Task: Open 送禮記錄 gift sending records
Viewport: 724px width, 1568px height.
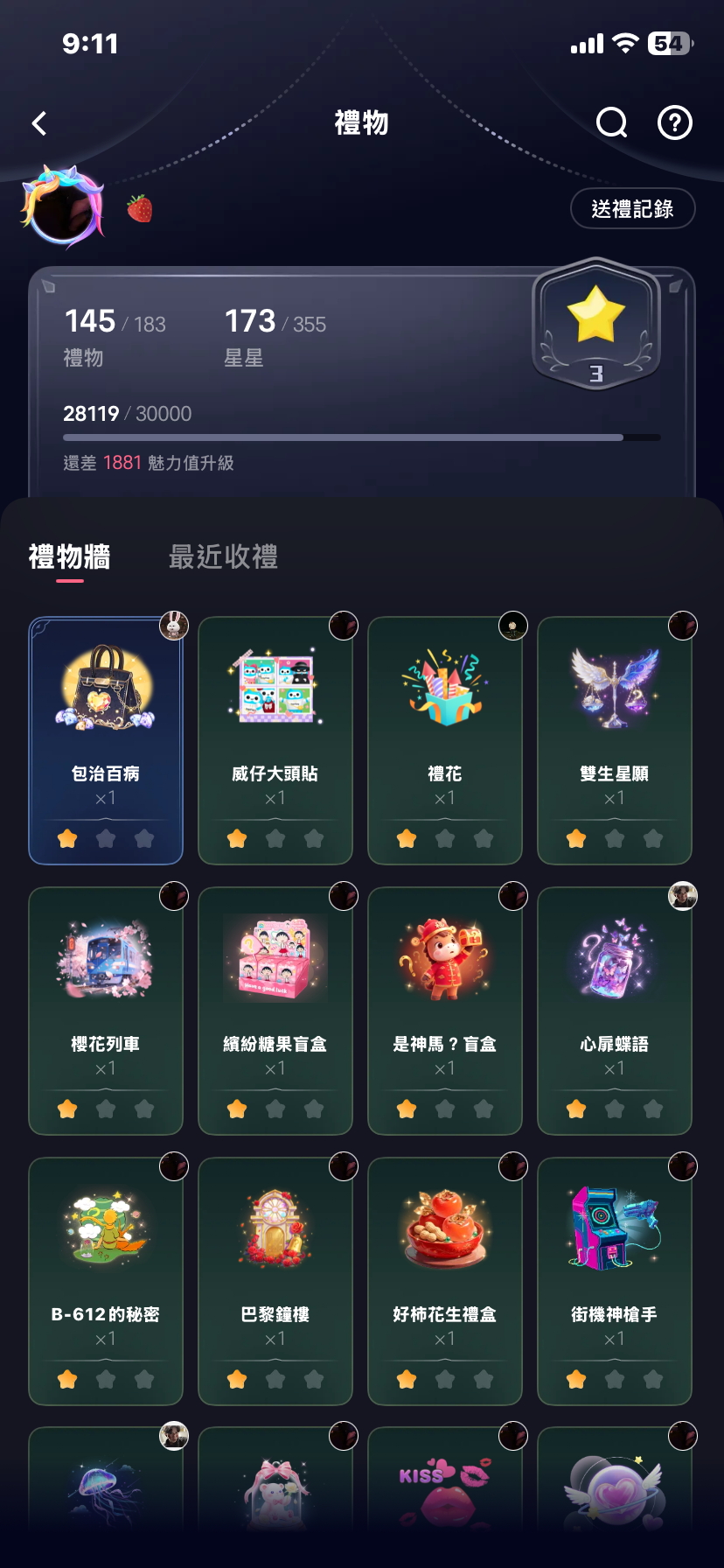Action: click(632, 209)
